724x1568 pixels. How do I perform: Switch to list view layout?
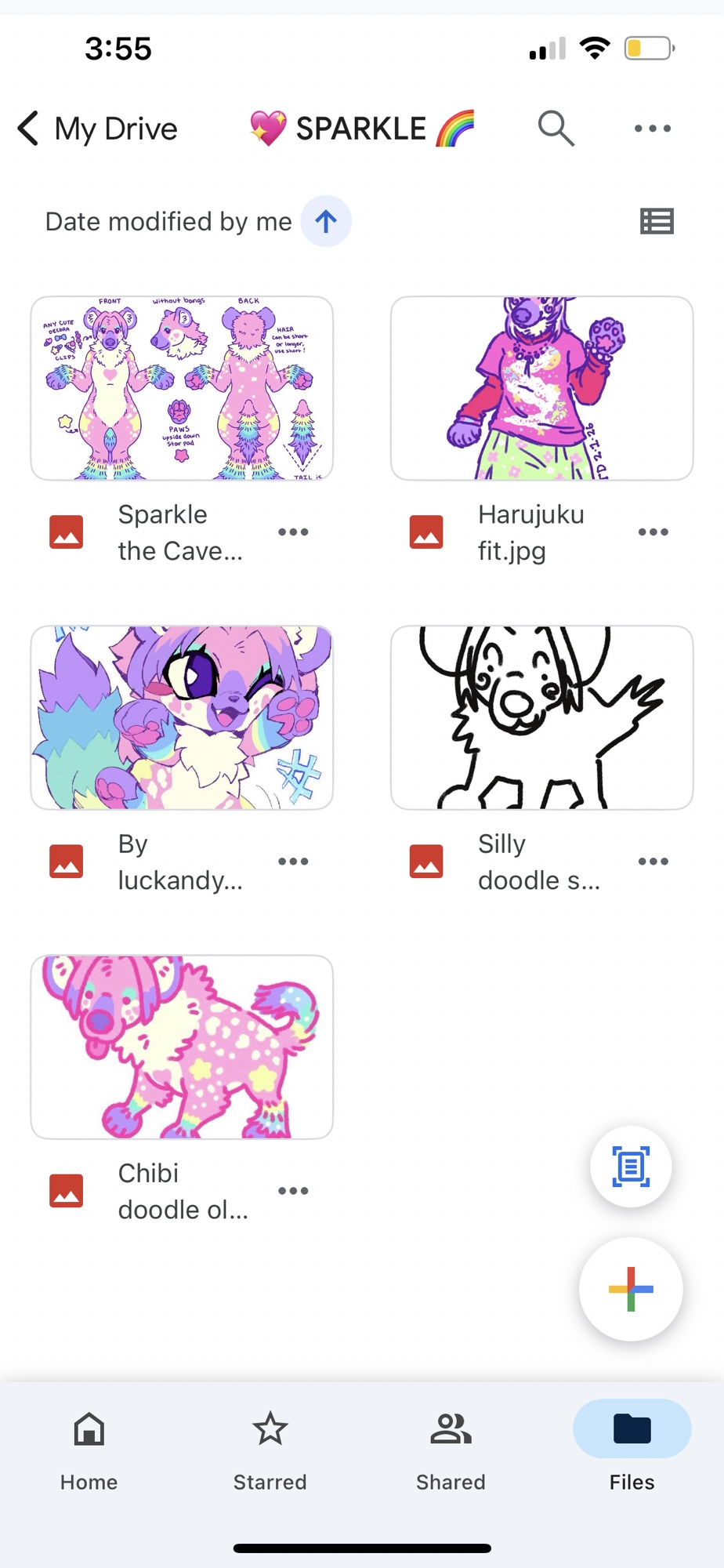(x=657, y=222)
